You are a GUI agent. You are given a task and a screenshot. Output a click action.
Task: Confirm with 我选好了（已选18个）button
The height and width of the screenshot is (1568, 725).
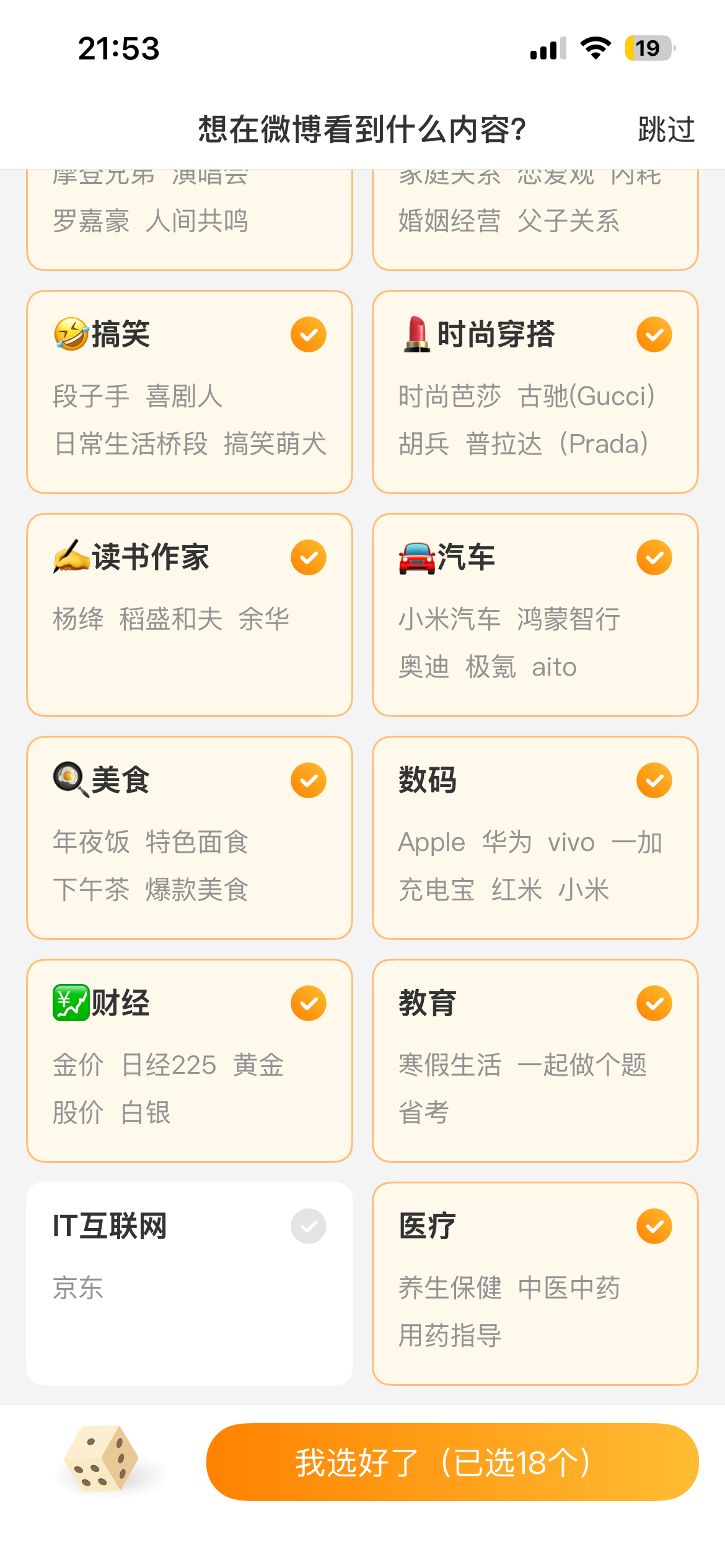[452, 1461]
